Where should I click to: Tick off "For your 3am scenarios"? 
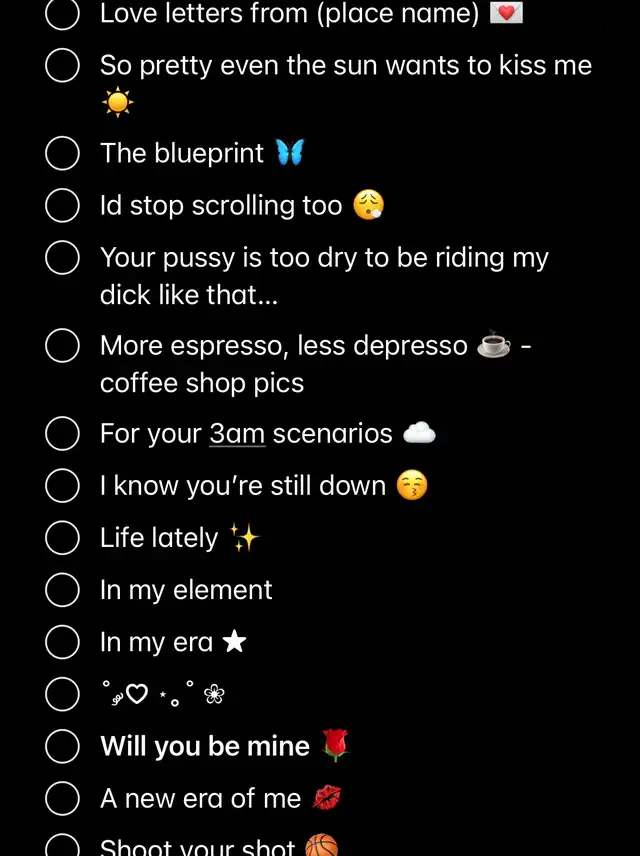(x=63, y=434)
